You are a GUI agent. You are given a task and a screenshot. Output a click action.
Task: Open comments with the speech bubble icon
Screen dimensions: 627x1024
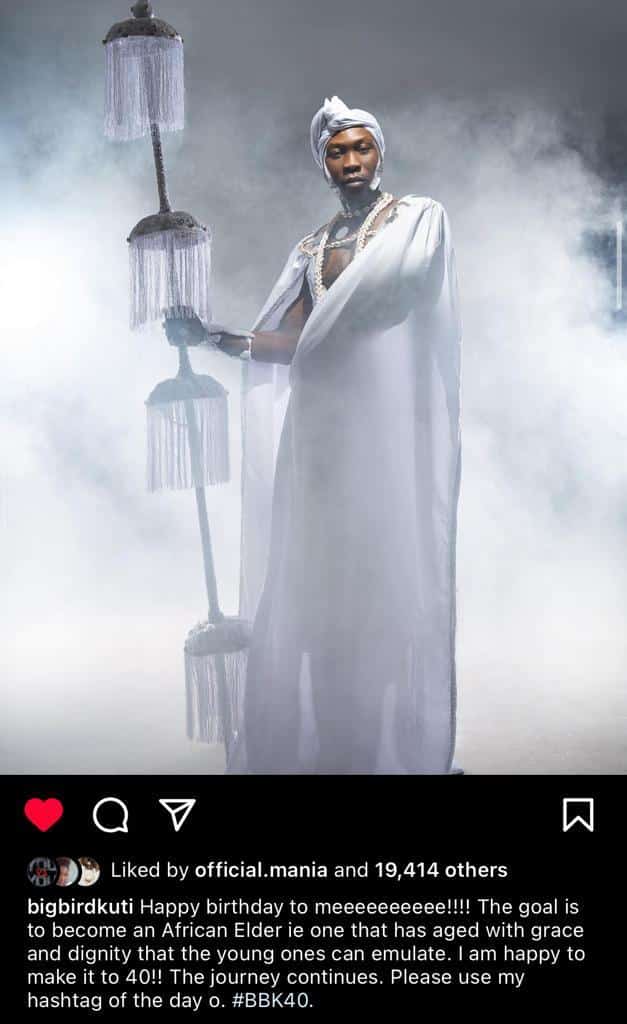tap(110, 816)
